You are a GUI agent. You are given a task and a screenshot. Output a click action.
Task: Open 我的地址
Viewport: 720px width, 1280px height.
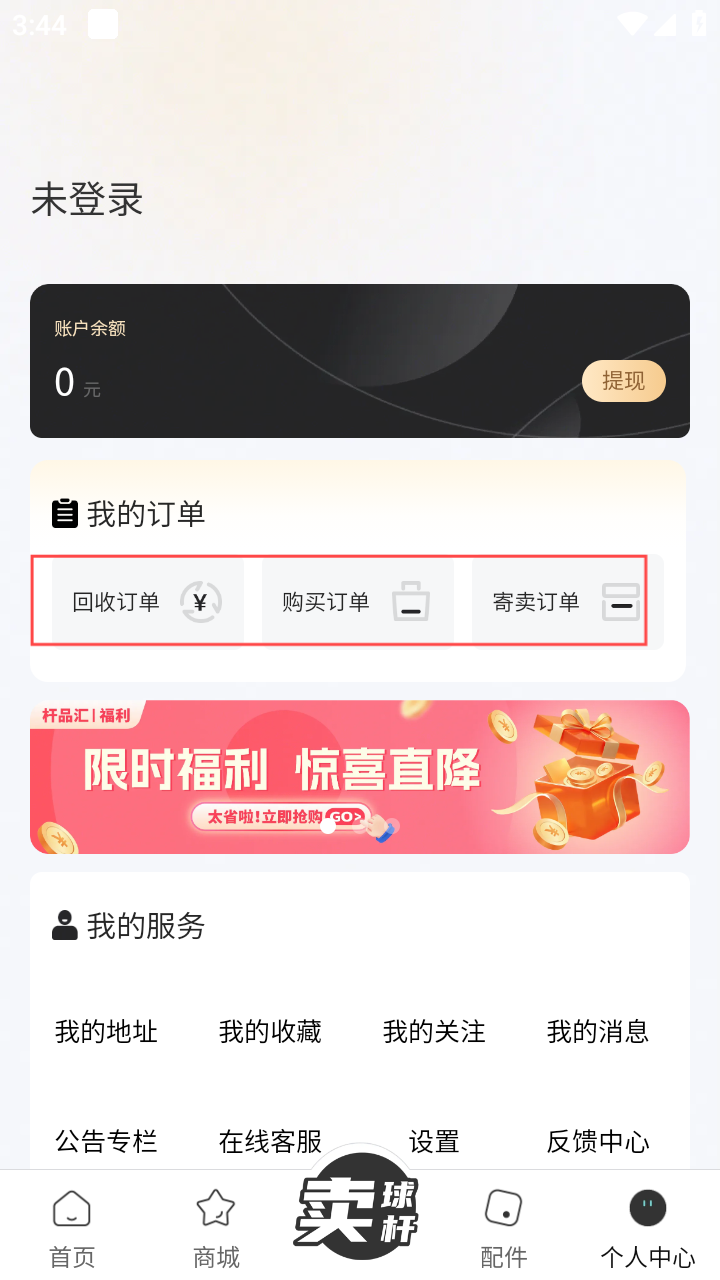[106, 1032]
